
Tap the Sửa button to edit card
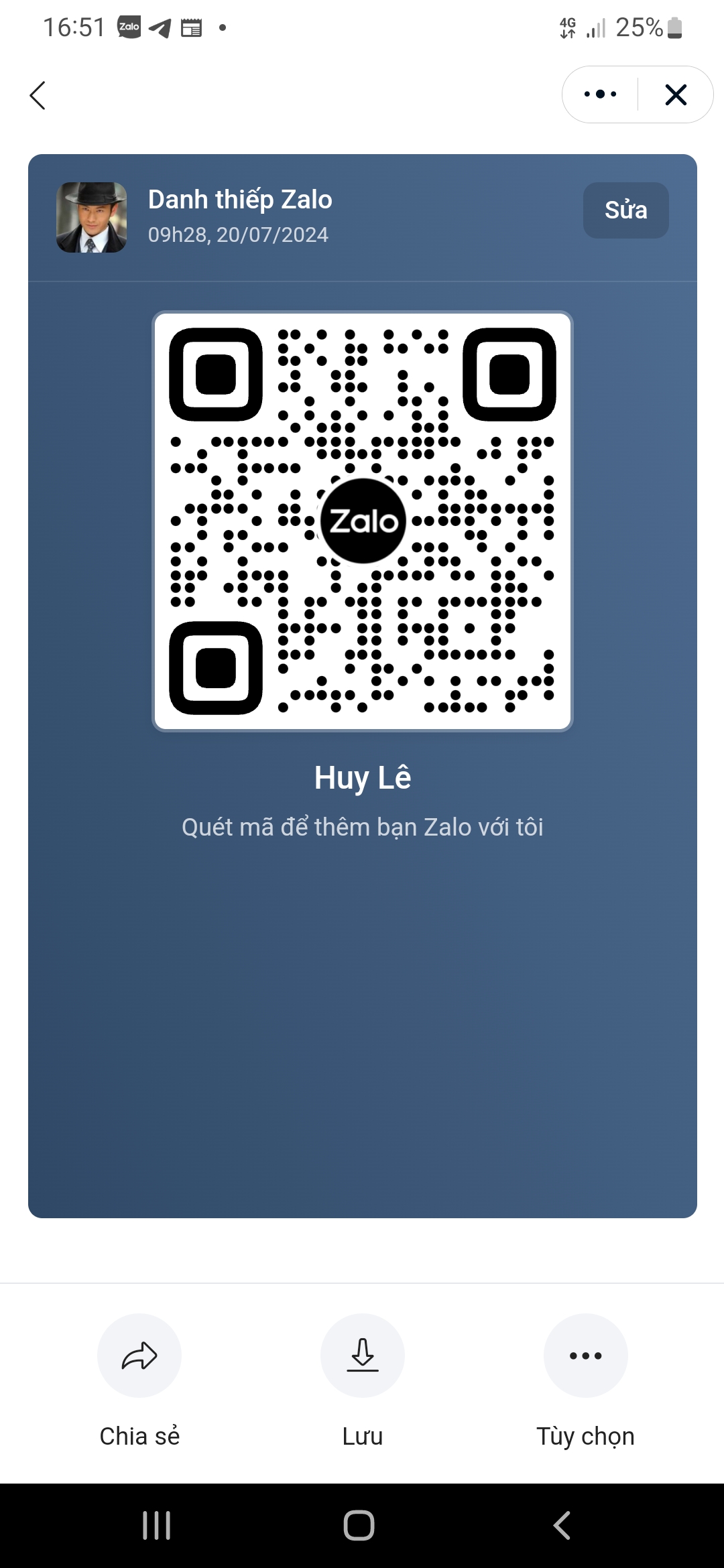[625, 210]
